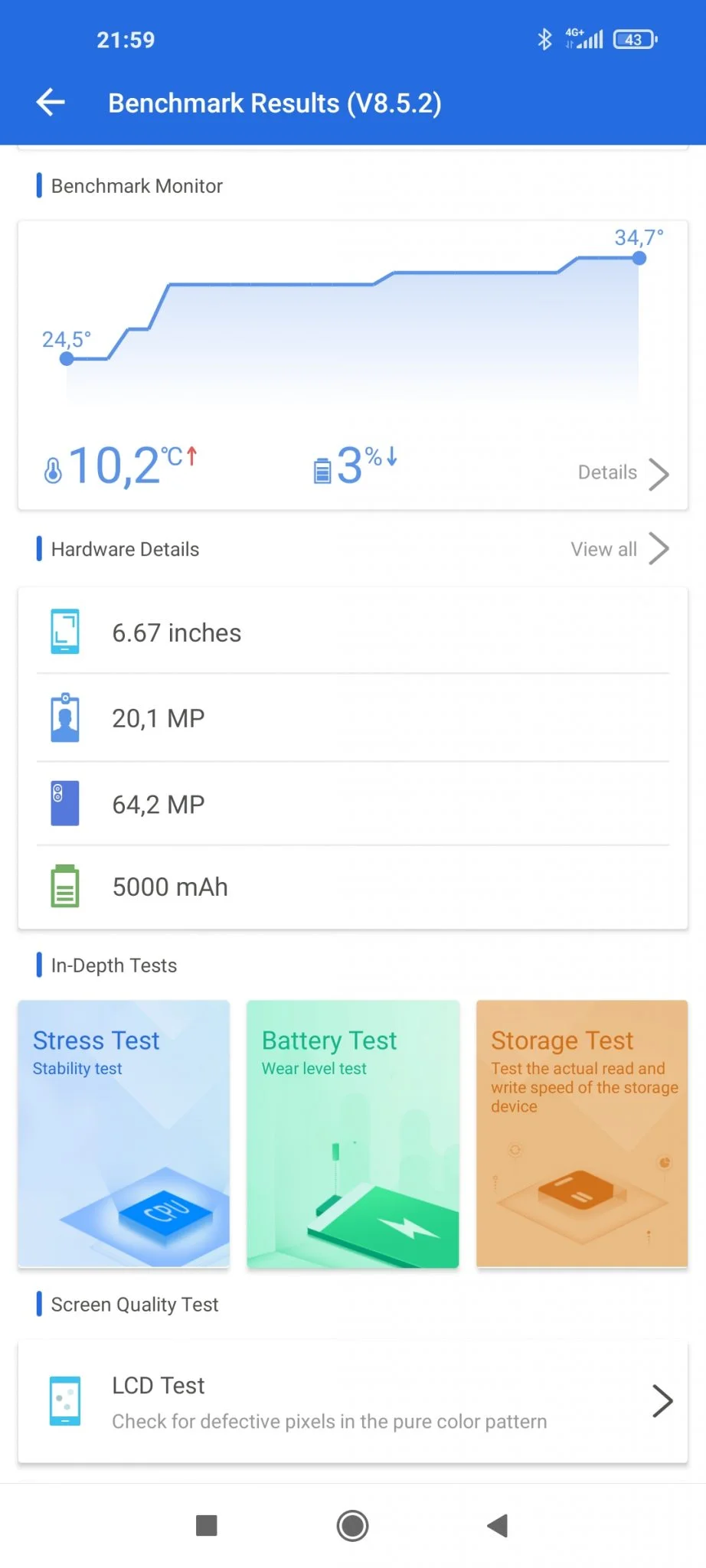Open recent apps from navigation bar

[207, 1525]
